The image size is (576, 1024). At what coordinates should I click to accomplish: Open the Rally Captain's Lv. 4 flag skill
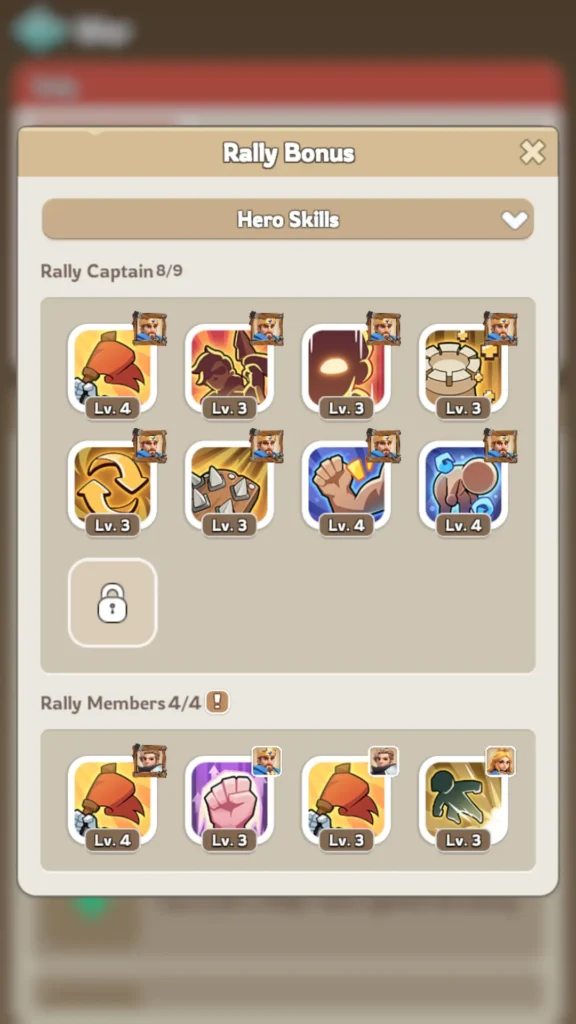pyautogui.click(x=112, y=370)
